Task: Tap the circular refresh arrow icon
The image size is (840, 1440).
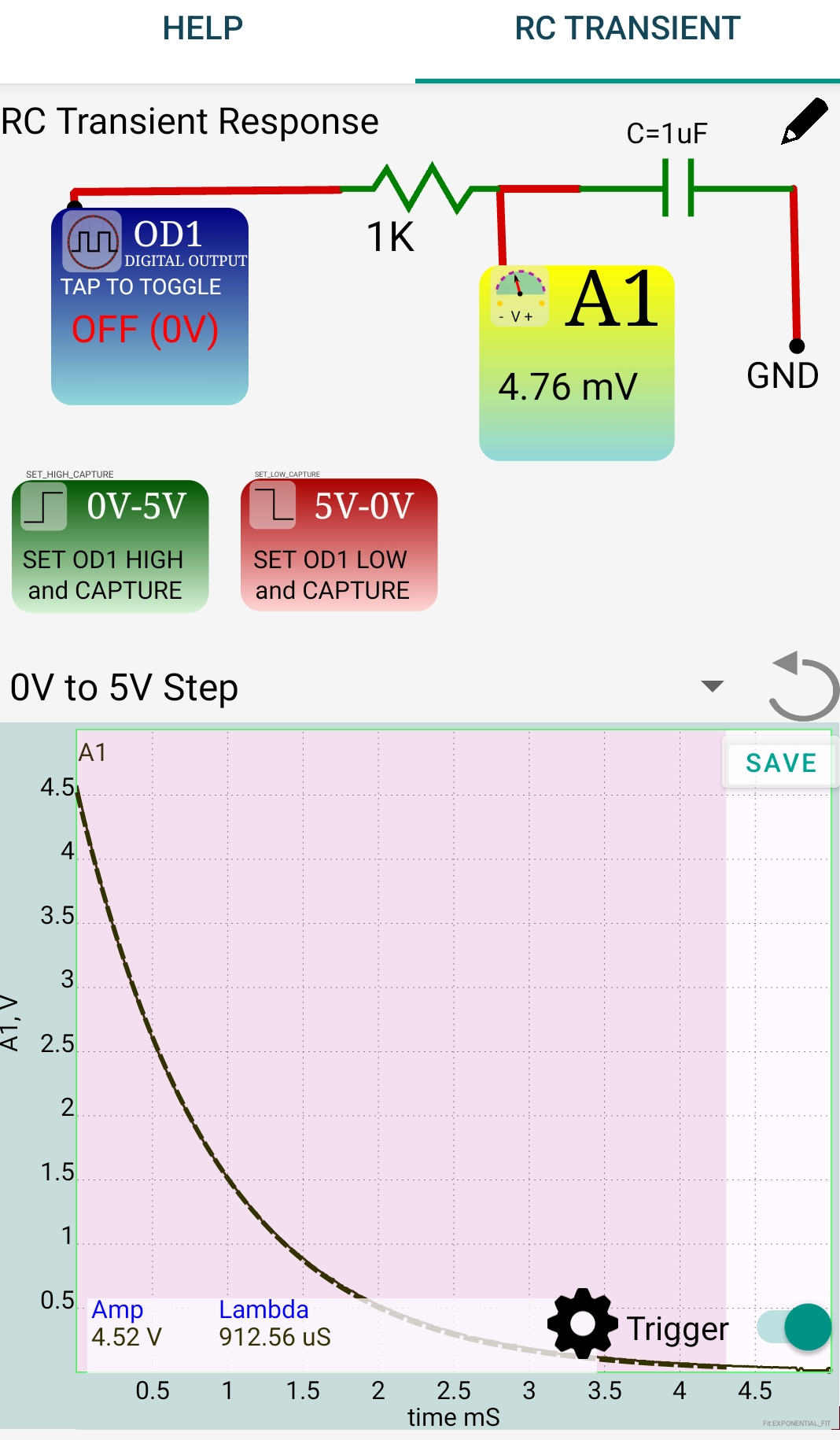Action: point(802,686)
